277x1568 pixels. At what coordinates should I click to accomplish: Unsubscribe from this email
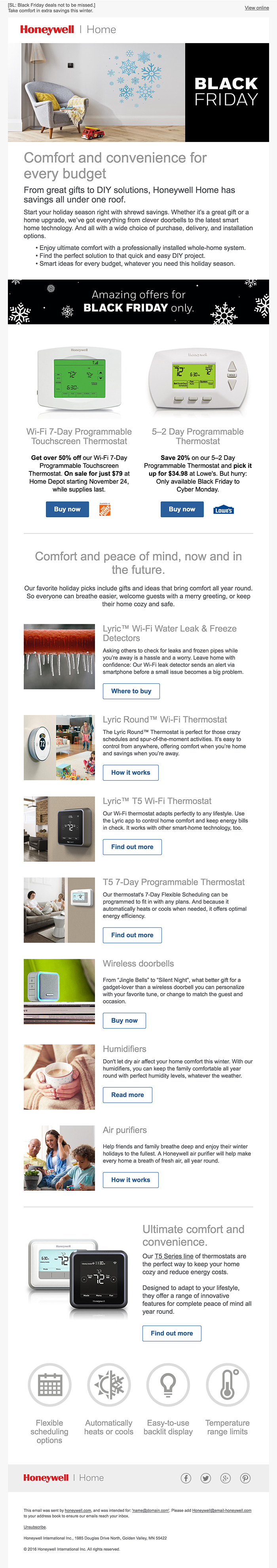[35, 1526]
